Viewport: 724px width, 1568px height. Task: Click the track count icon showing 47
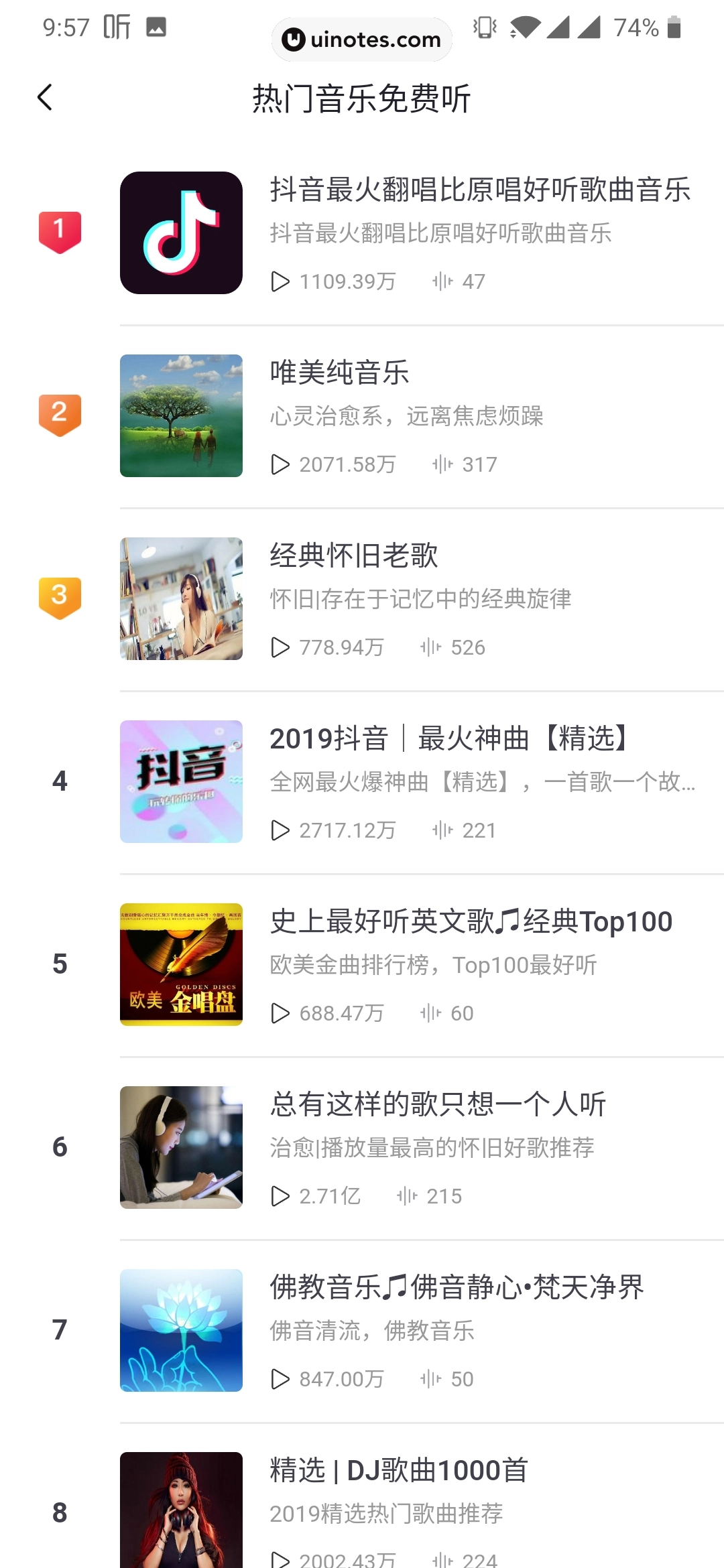pyautogui.click(x=442, y=281)
